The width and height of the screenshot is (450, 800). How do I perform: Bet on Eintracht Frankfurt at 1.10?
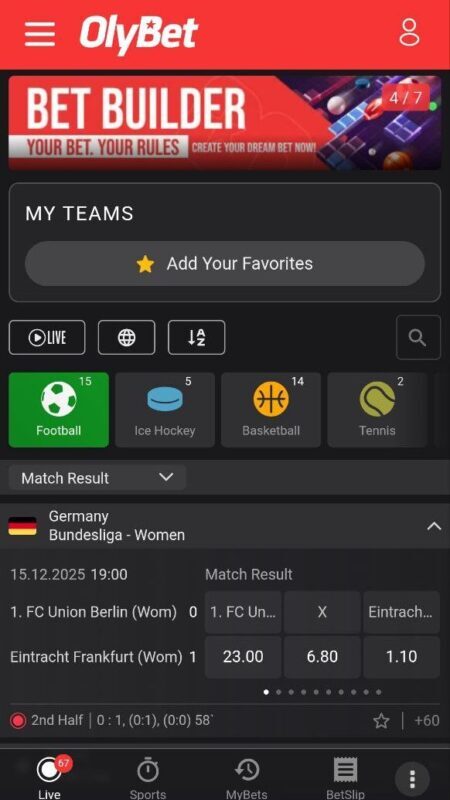click(x=402, y=657)
